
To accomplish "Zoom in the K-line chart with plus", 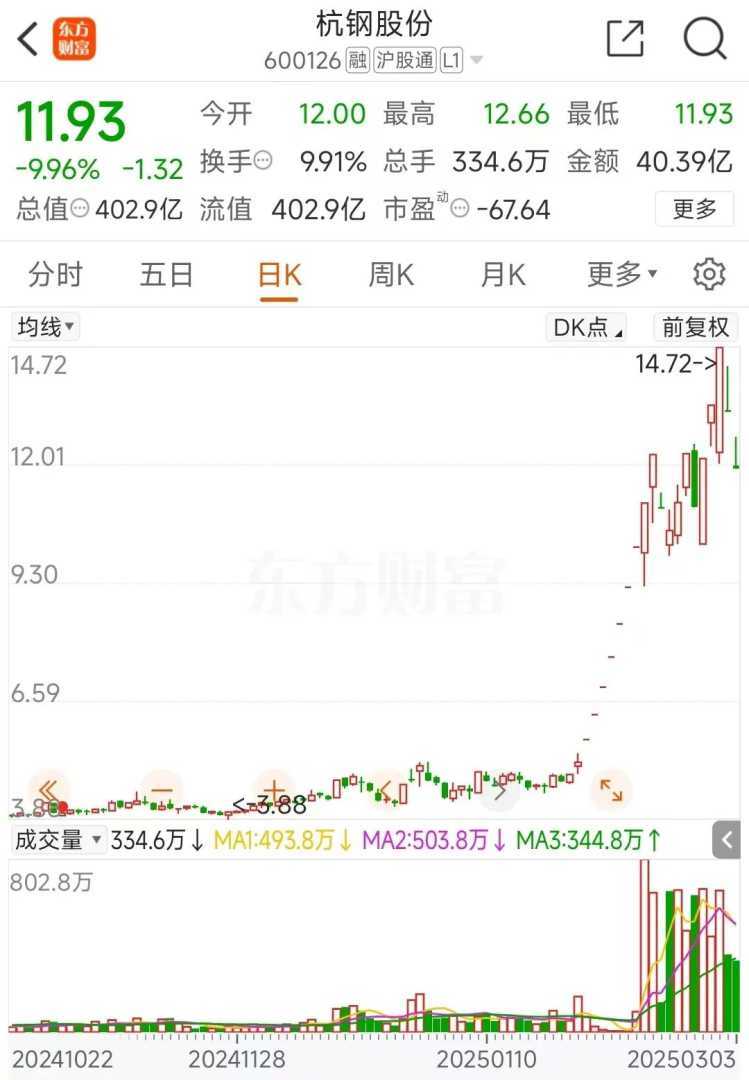I will (x=274, y=791).
